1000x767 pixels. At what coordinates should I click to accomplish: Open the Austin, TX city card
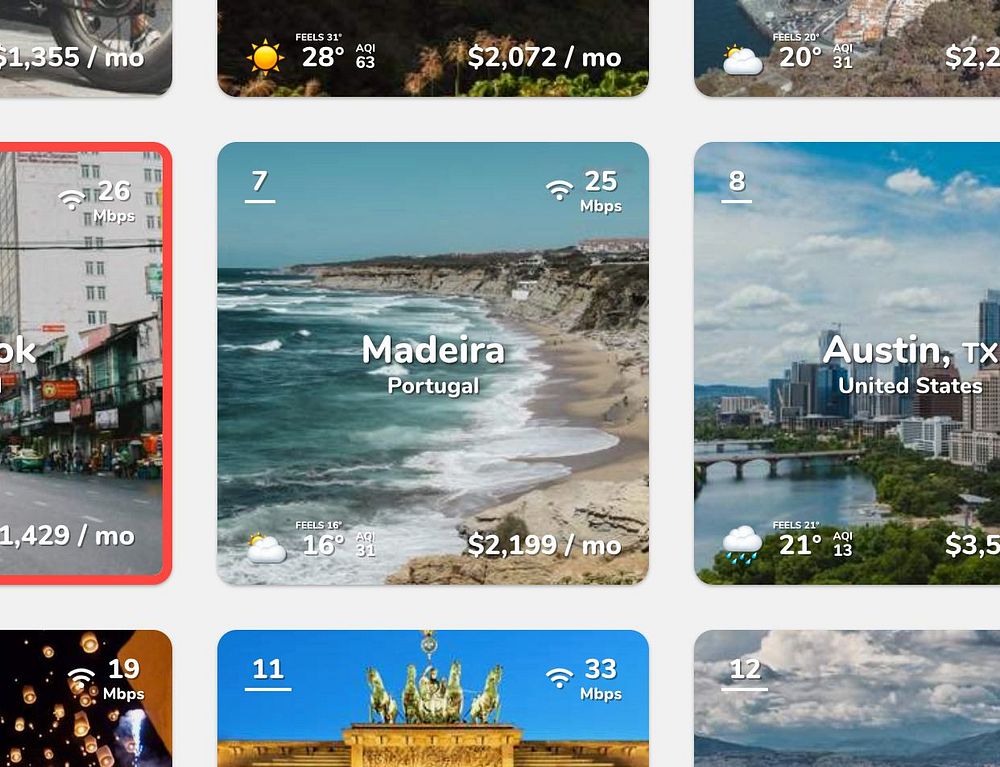point(847,363)
